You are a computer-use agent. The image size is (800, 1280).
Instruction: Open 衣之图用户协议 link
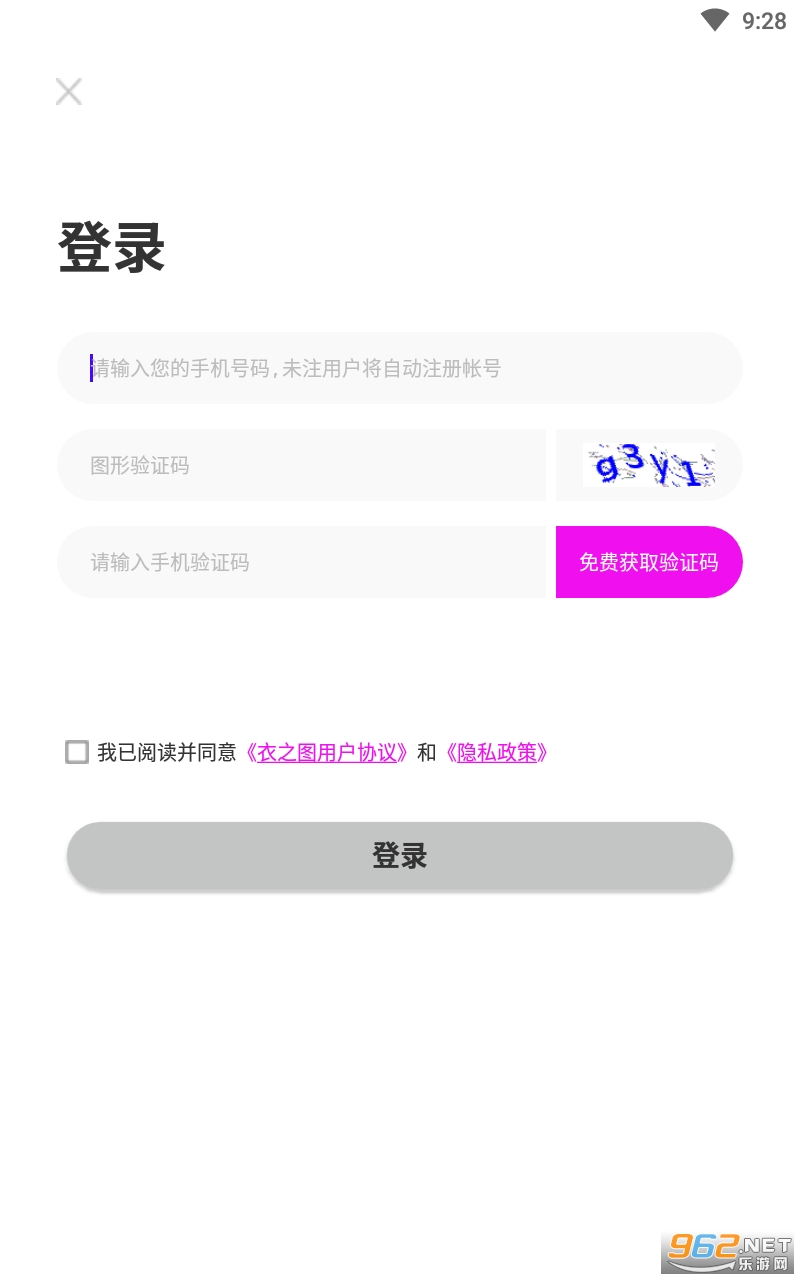click(327, 752)
